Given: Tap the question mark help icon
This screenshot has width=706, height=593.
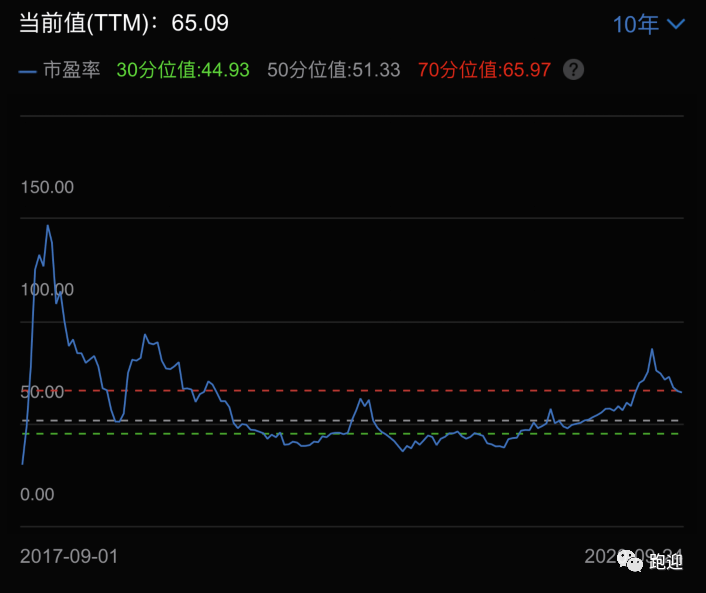Looking at the screenshot, I should pos(573,70).
